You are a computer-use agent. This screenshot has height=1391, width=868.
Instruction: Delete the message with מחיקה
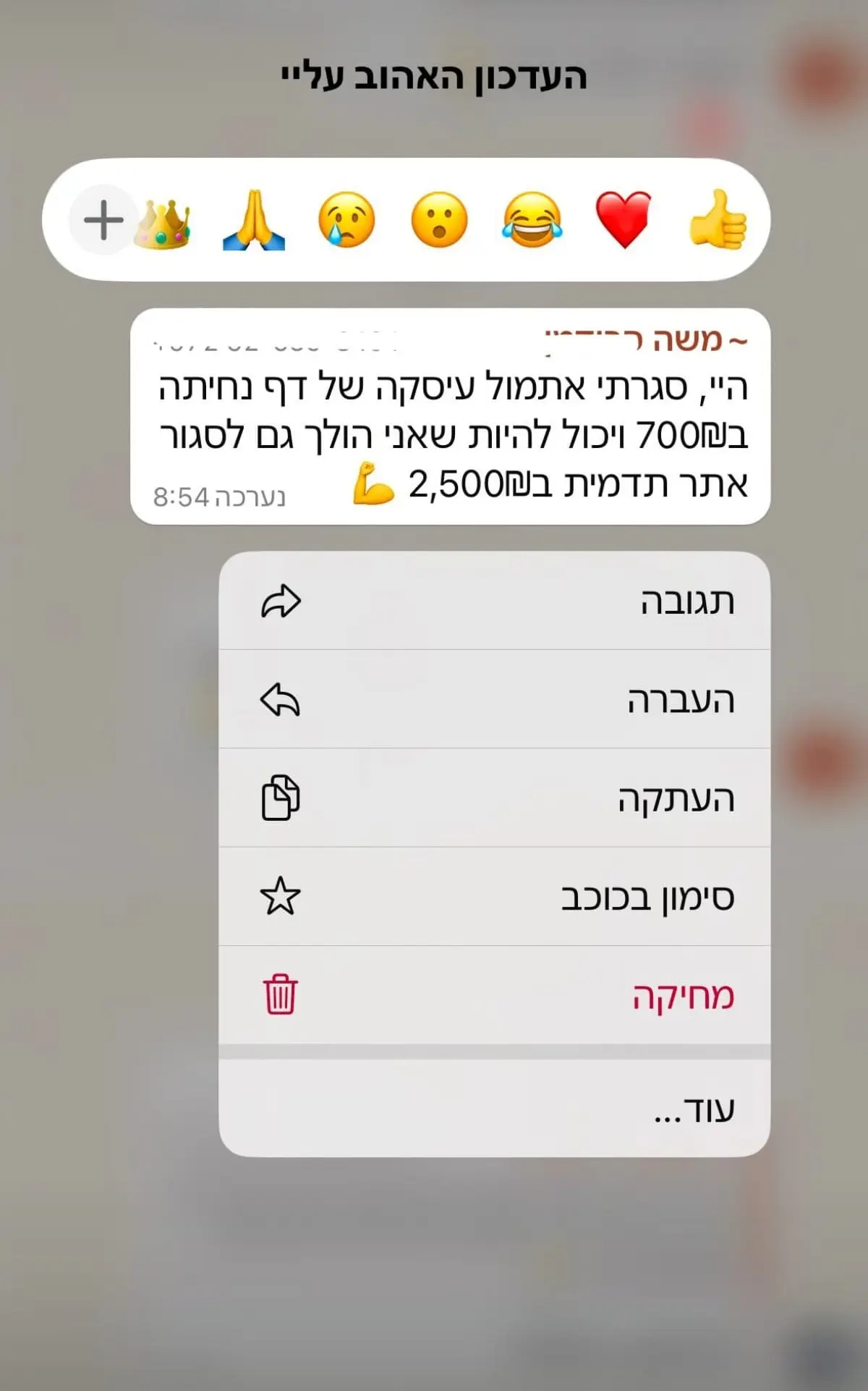(x=494, y=995)
